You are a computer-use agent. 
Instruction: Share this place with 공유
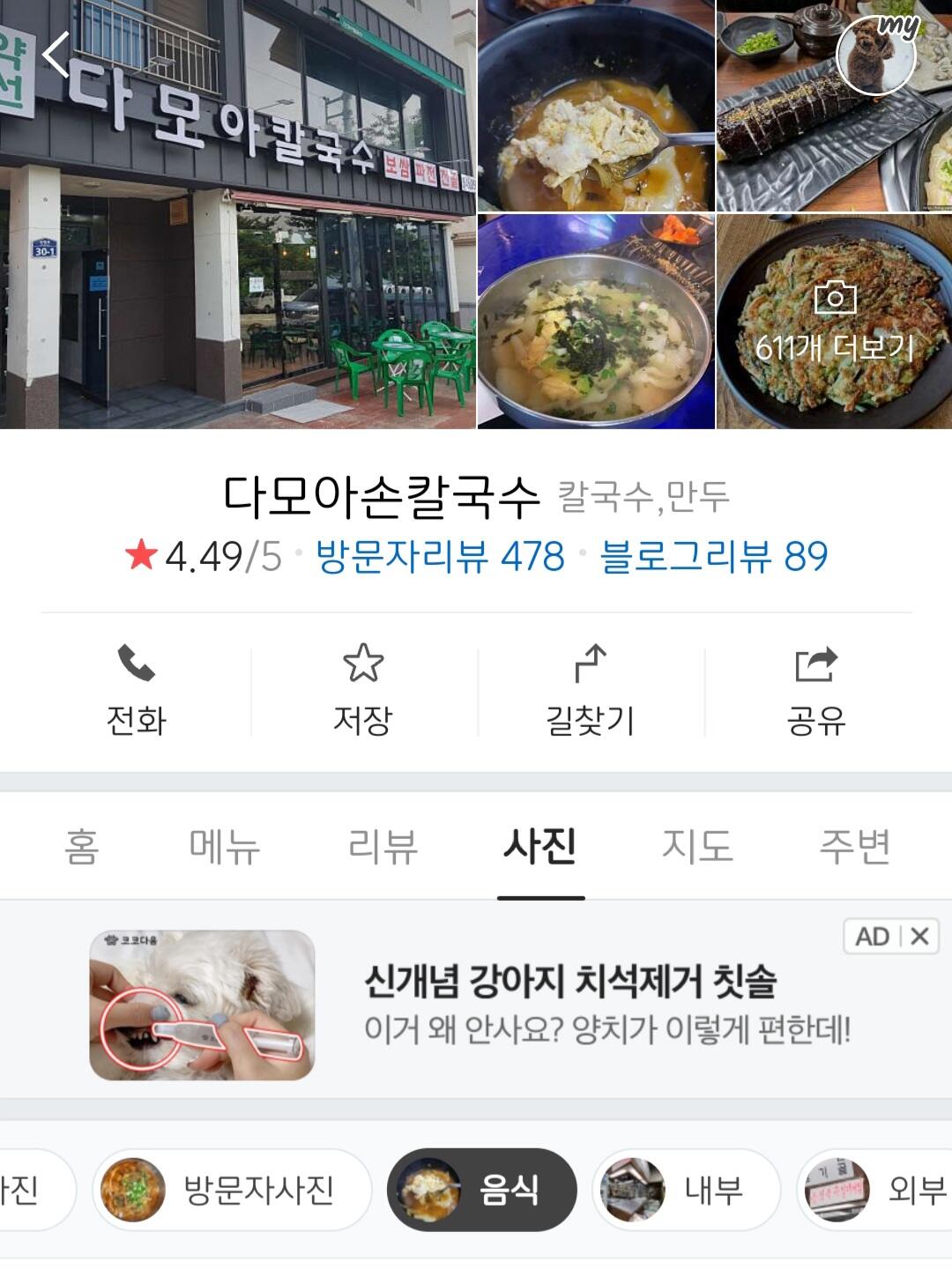click(816, 692)
